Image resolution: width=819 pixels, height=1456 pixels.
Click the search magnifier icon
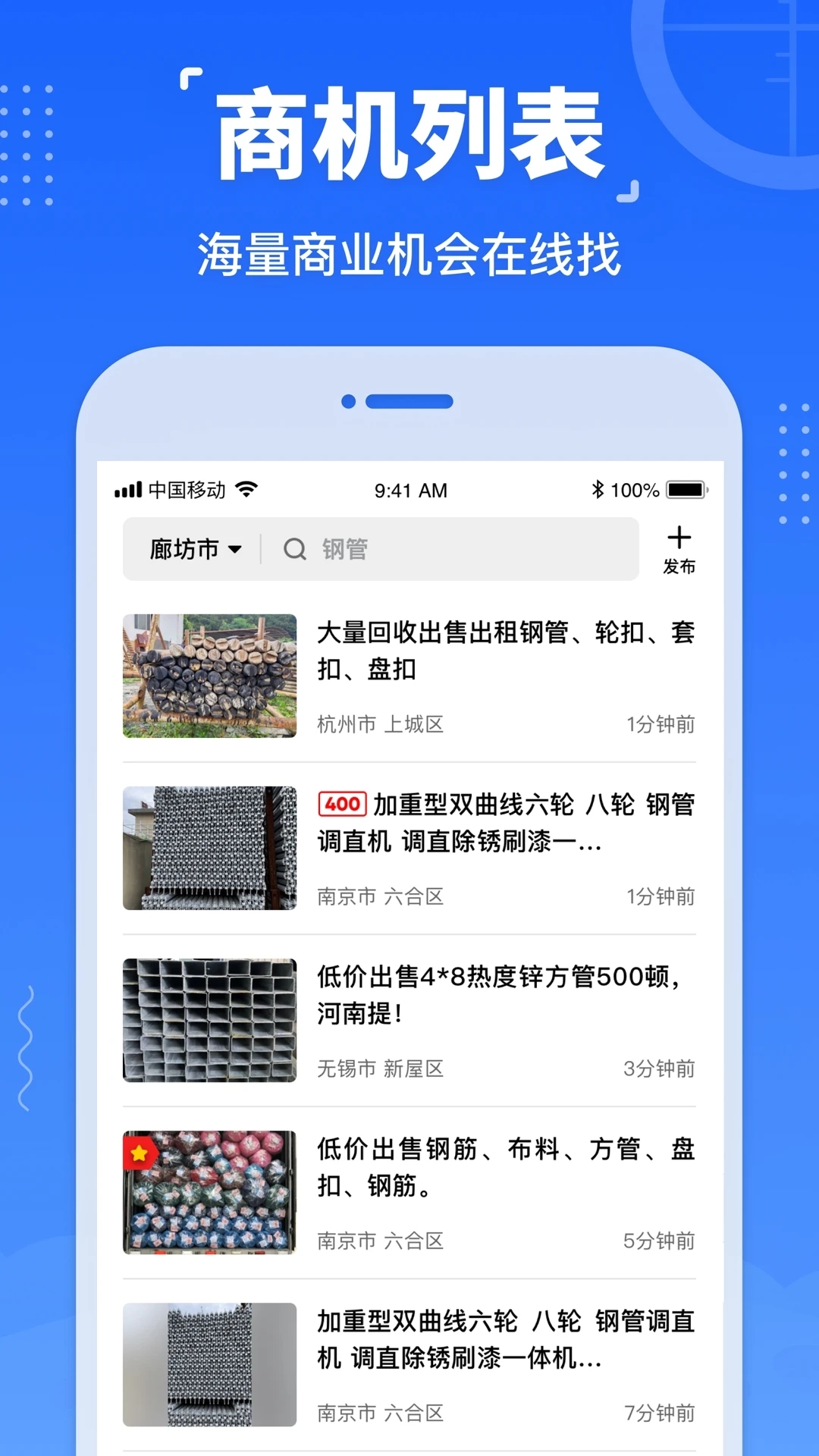click(x=295, y=549)
